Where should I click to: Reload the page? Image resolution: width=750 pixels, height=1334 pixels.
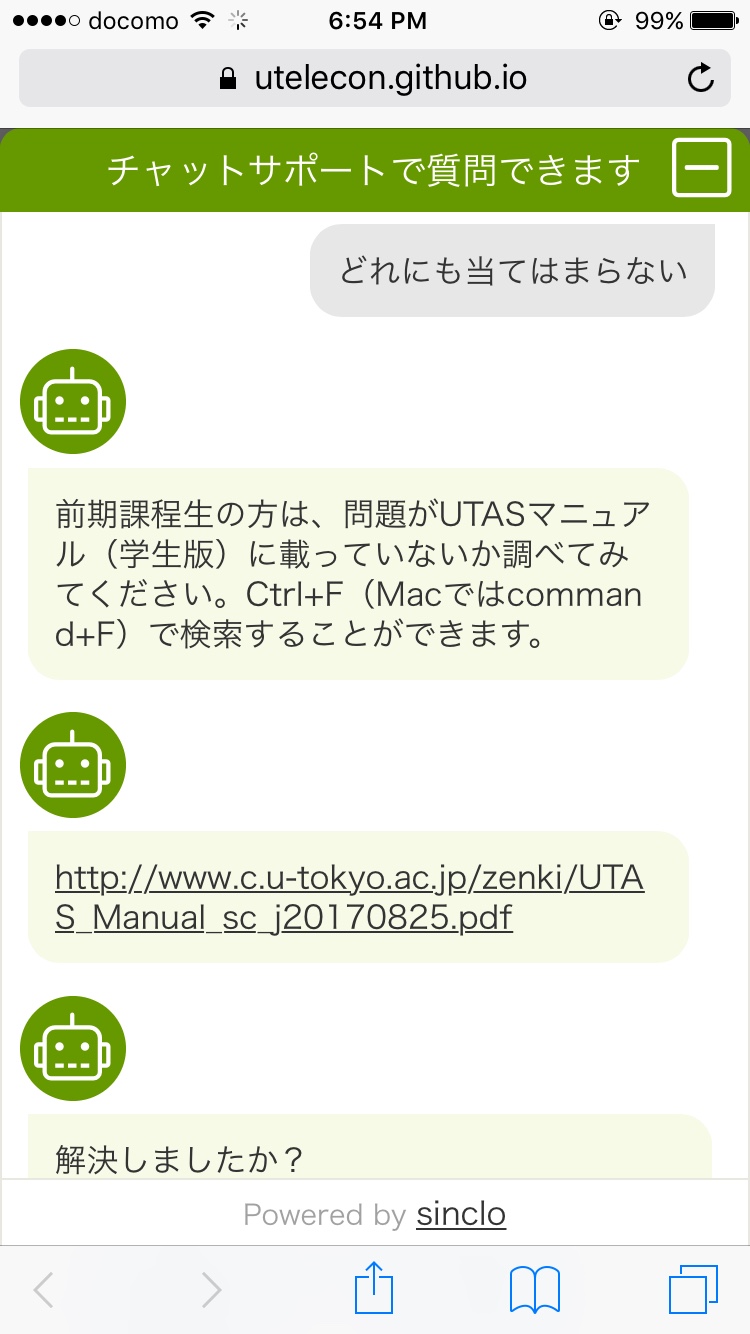pyautogui.click(x=702, y=78)
